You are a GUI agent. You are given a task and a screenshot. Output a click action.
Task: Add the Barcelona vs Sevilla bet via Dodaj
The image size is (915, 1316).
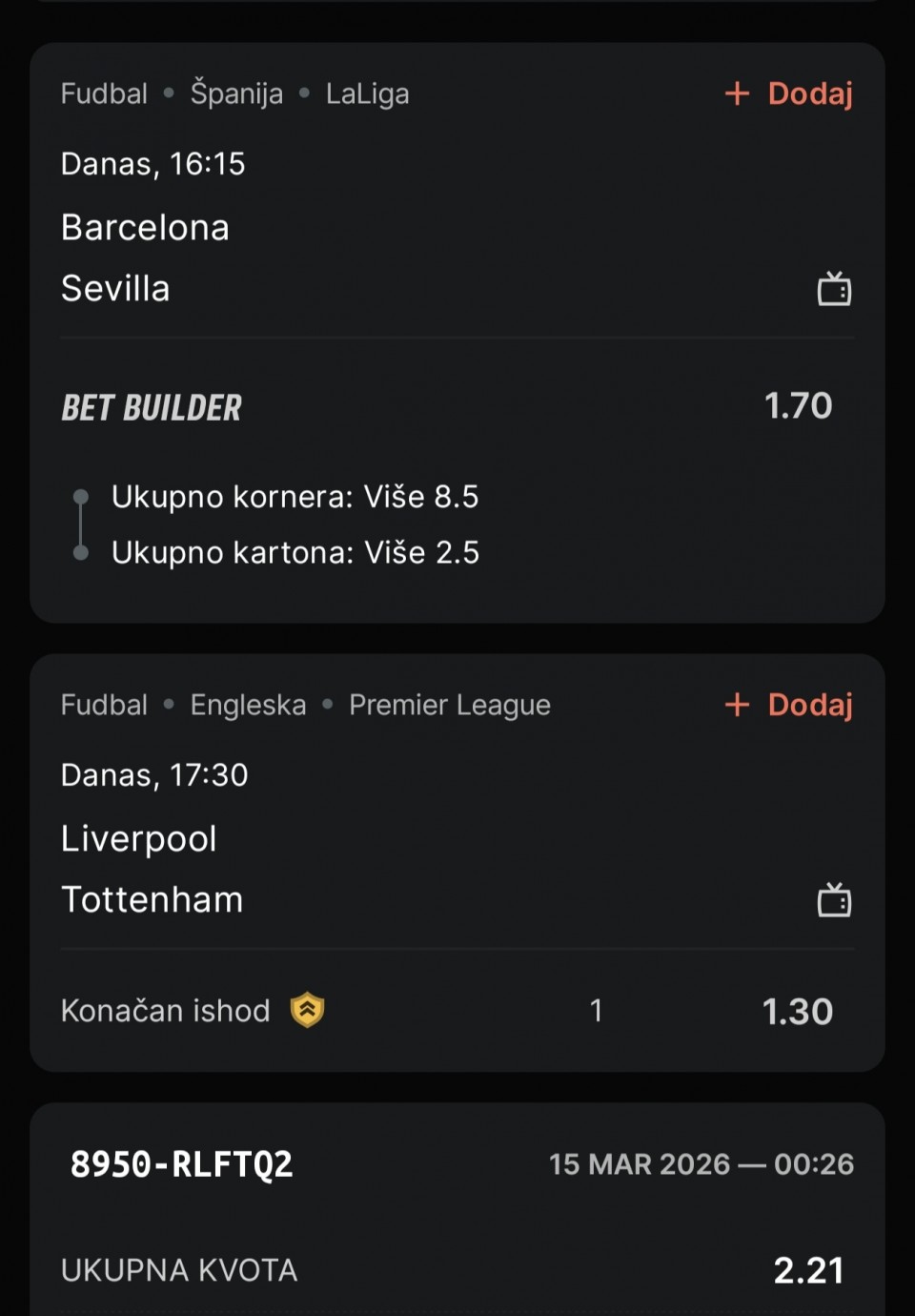789,93
